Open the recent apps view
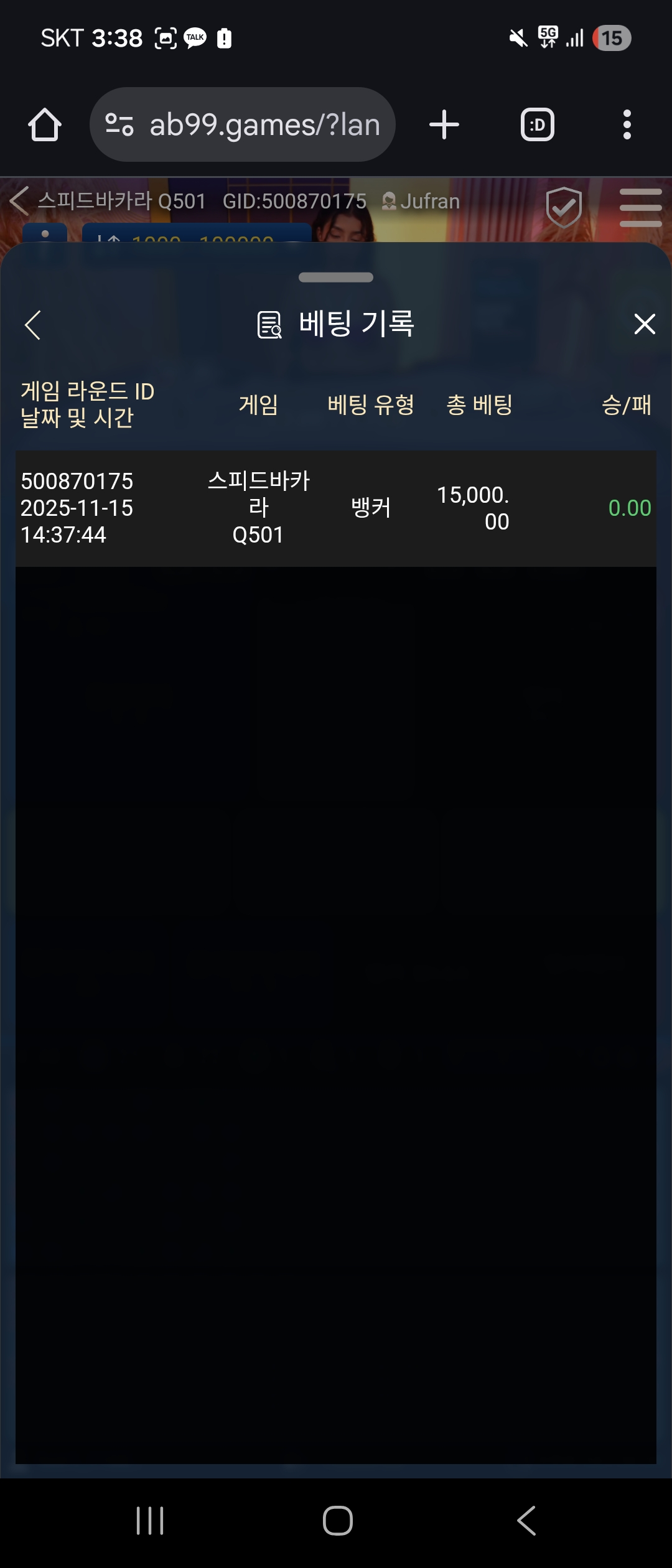The height and width of the screenshot is (1568, 672). tap(150, 1521)
